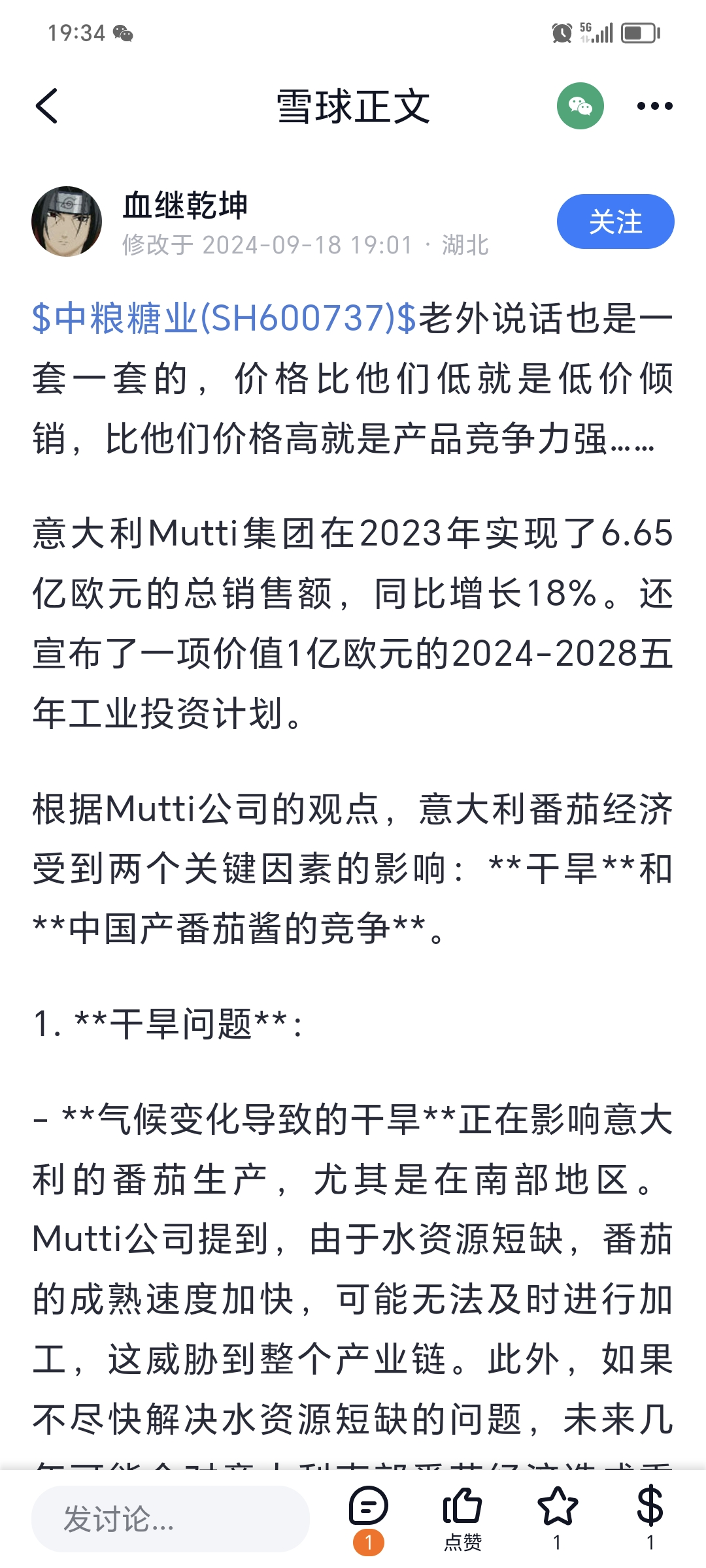Open the profile picture of 血继乾坤
Screen dimensions: 706x1568
67,221
